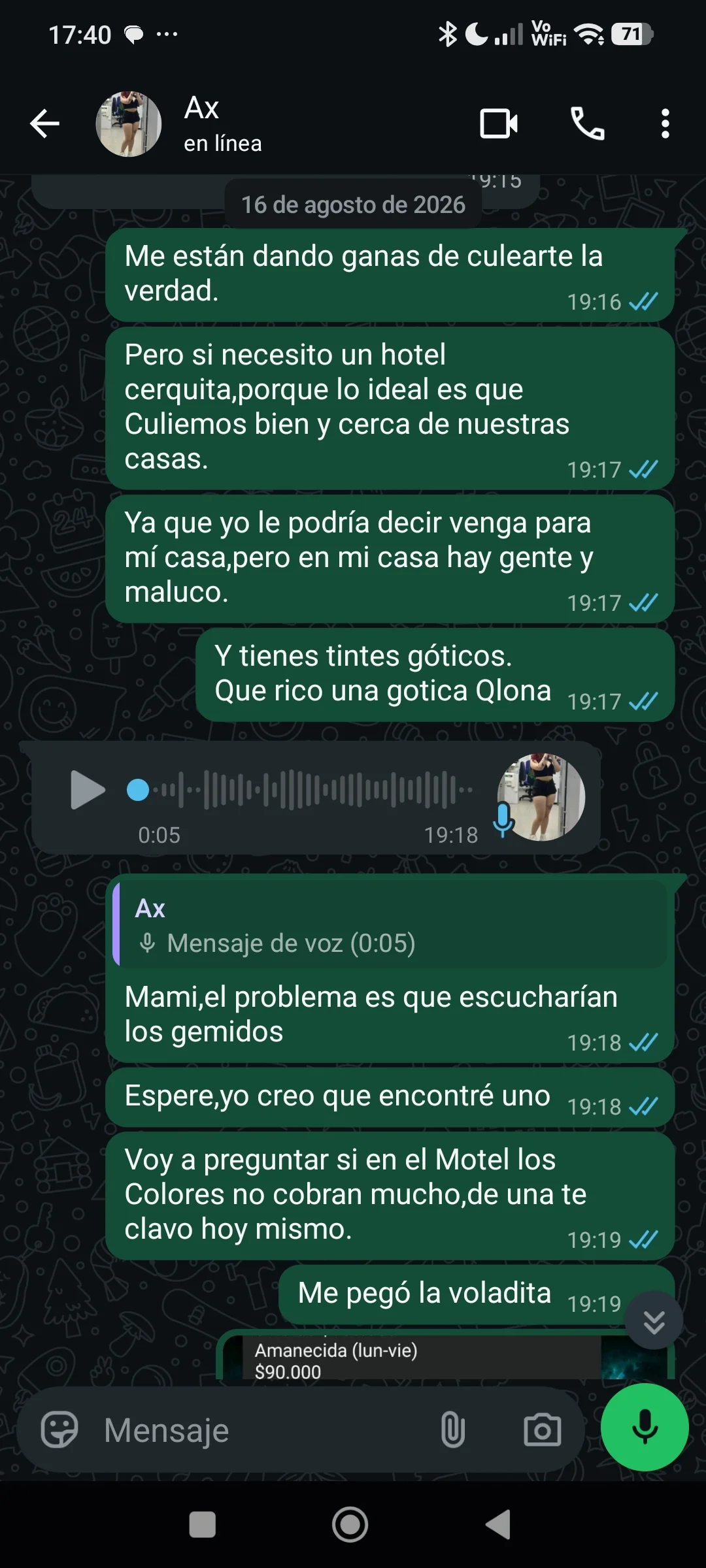
Task: Go to the system home screen
Action: [x=350, y=1525]
